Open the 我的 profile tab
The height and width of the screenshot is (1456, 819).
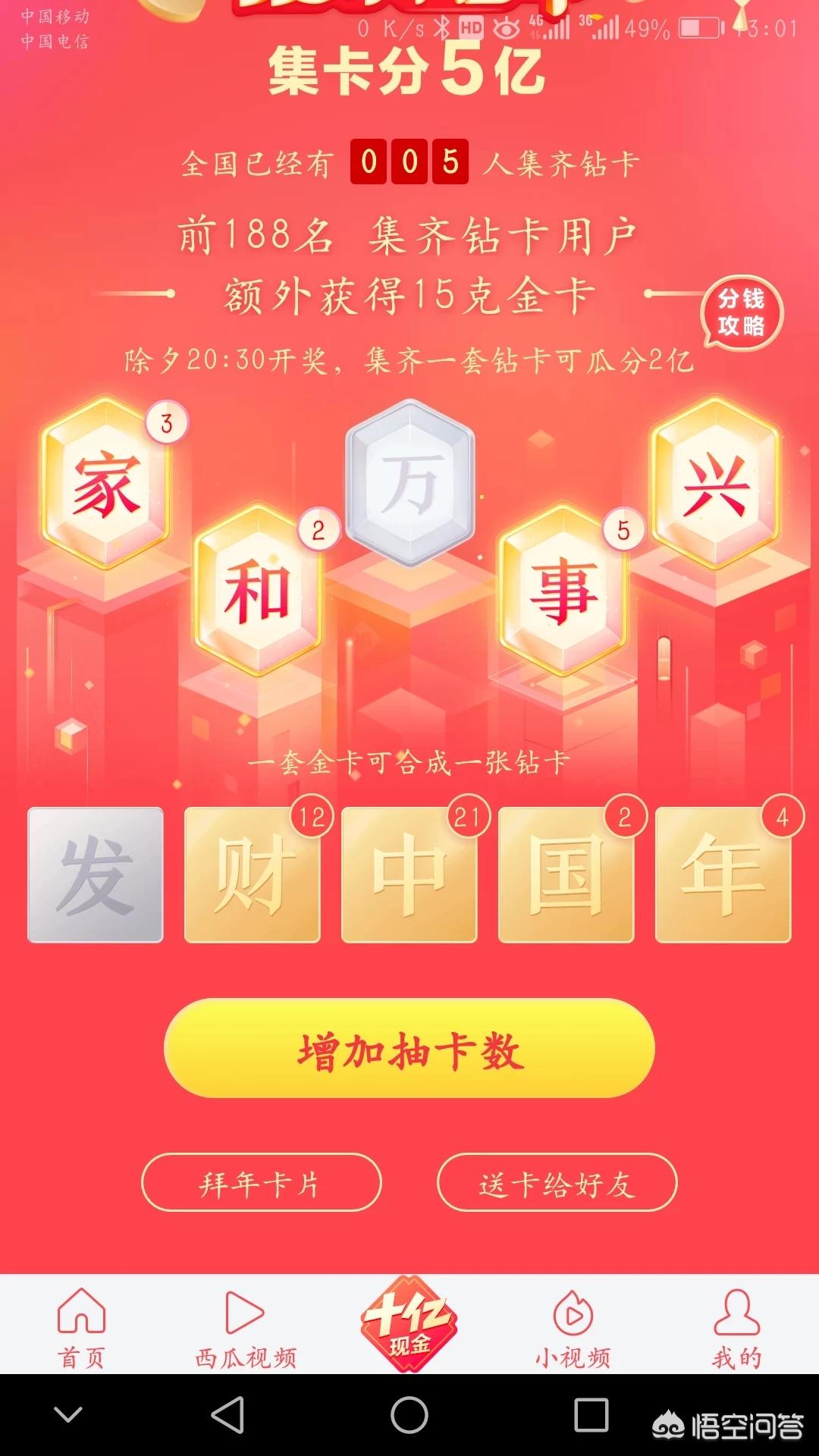coord(736,1326)
